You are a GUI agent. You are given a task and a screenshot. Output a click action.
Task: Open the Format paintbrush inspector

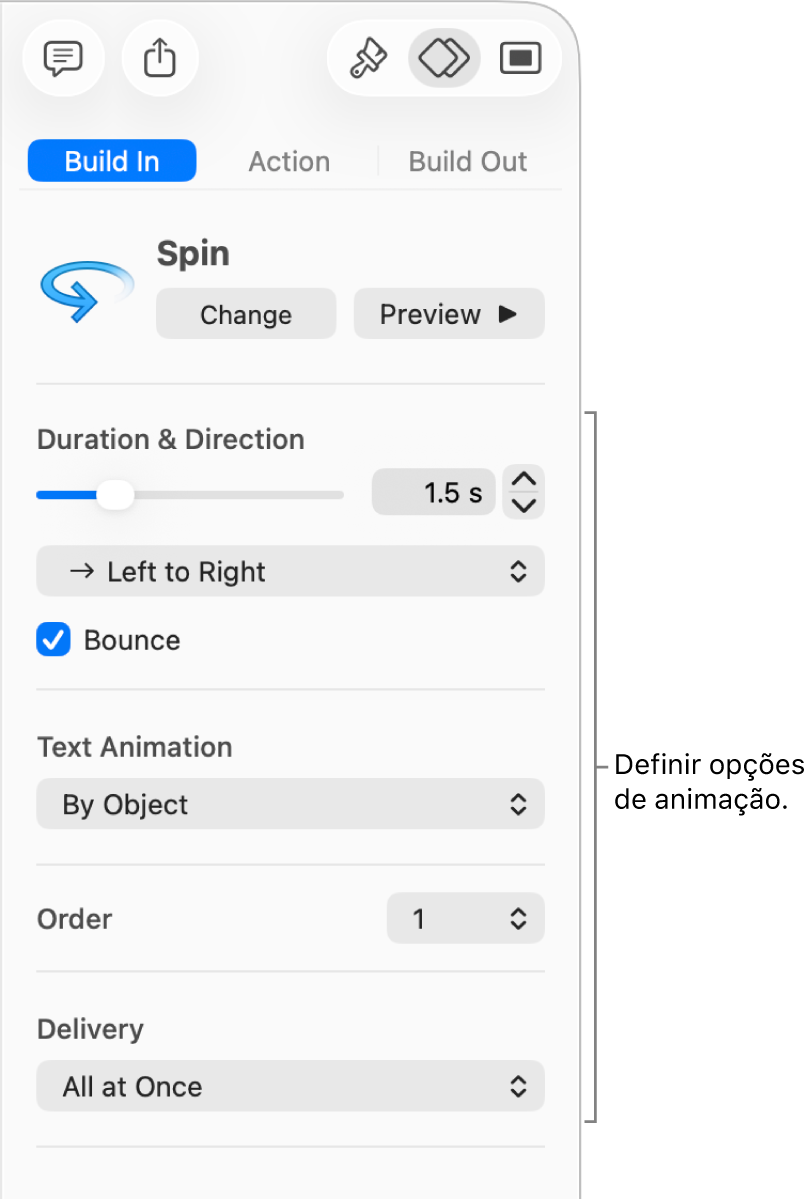pyautogui.click(x=368, y=59)
